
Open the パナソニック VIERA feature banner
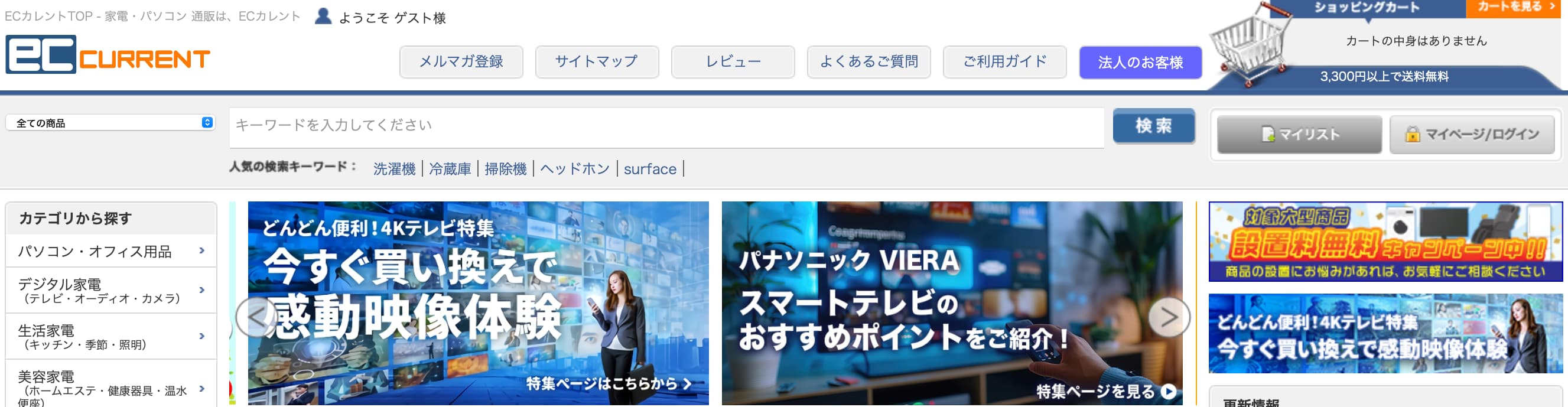click(x=951, y=303)
